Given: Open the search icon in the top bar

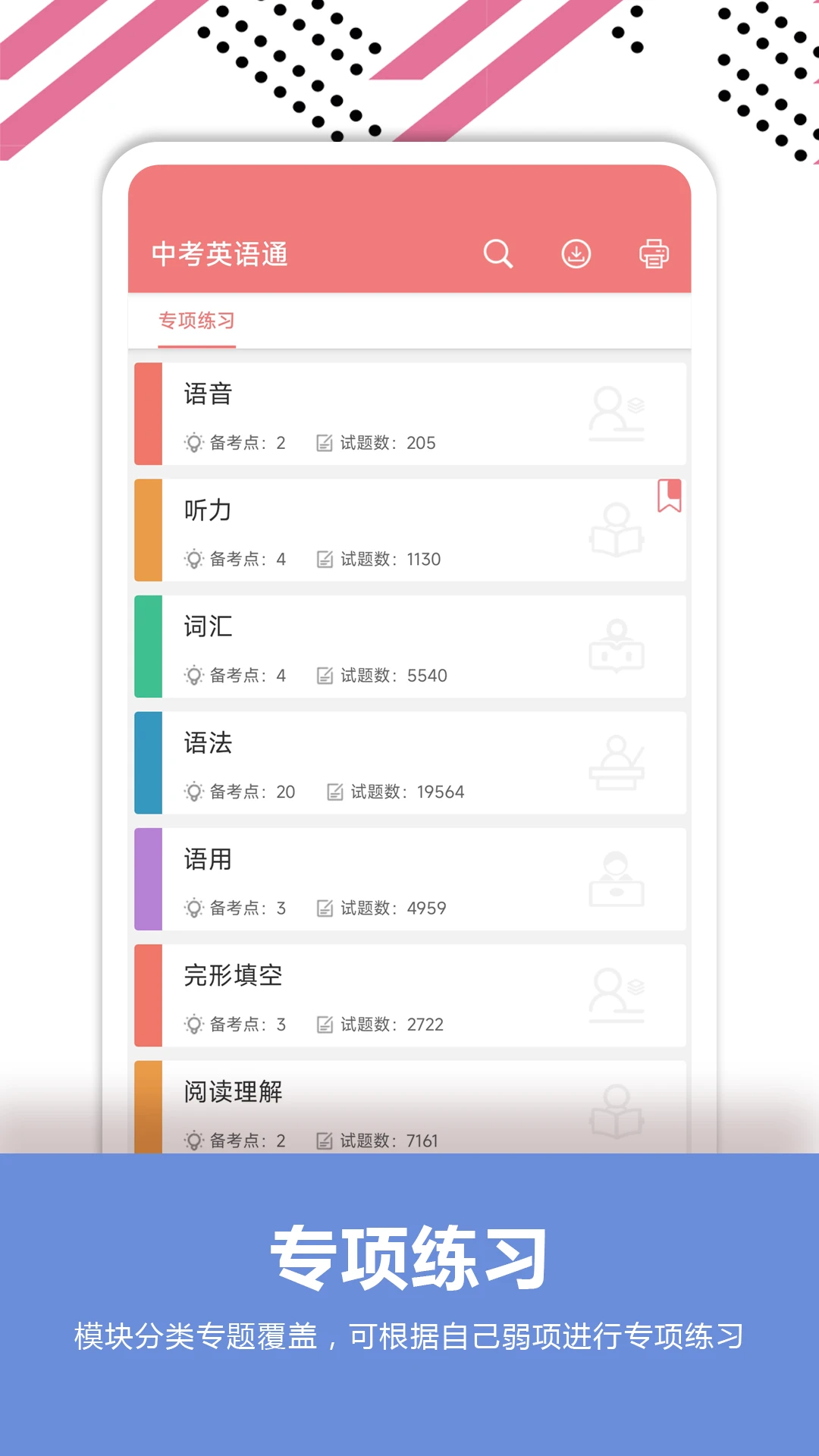Looking at the screenshot, I should pyautogui.click(x=497, y=254).
